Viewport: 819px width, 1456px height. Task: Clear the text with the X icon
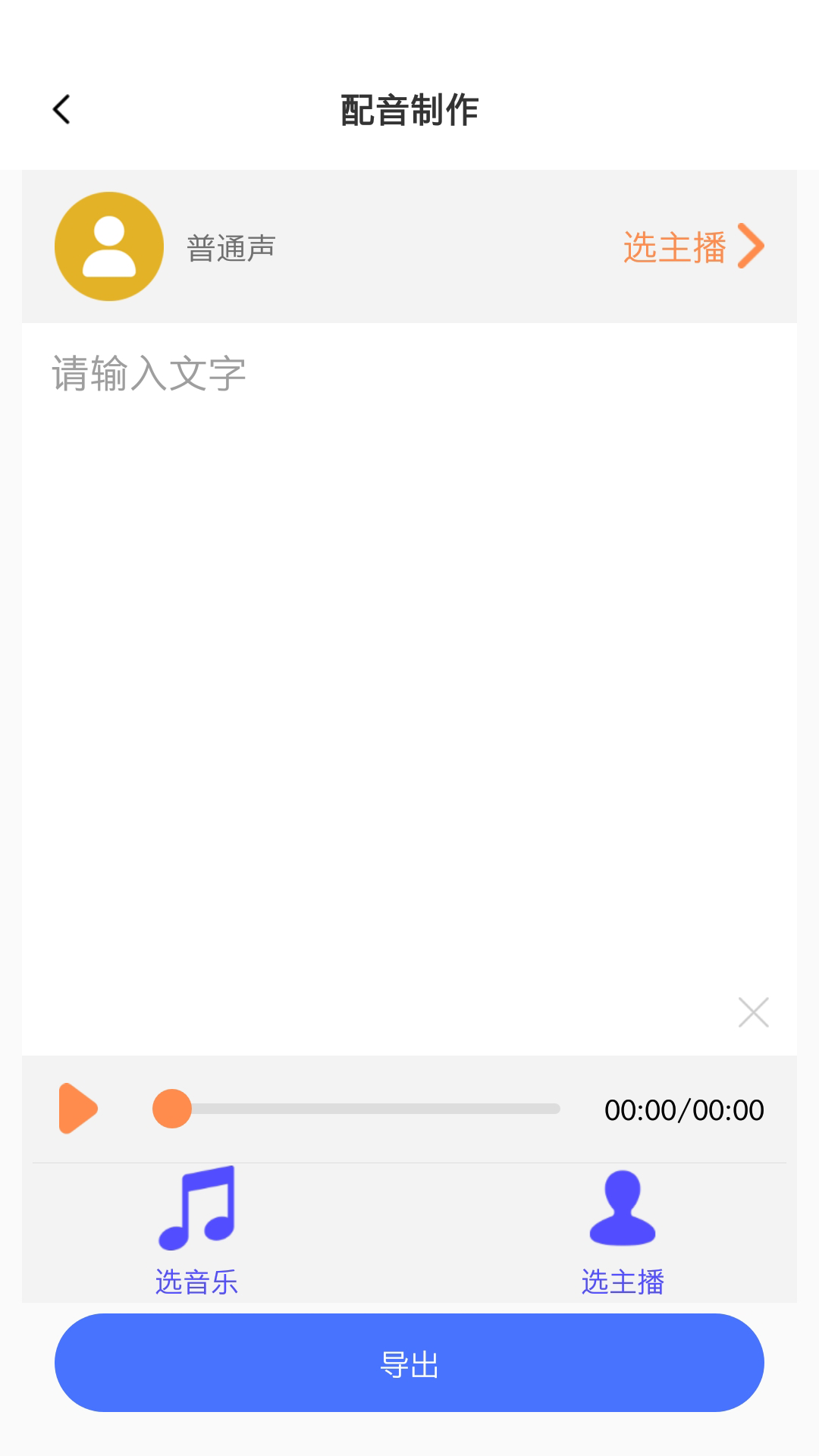coord(752,1012)
